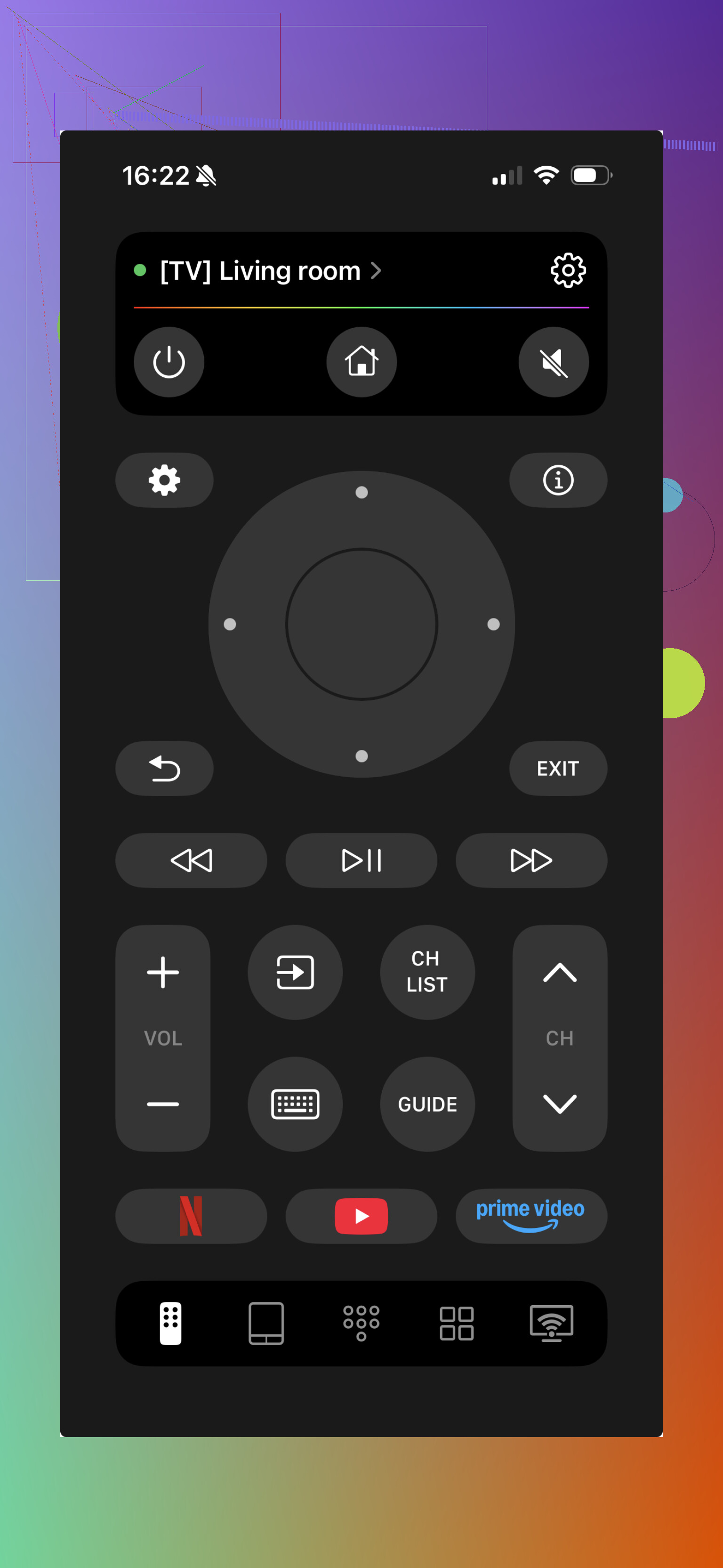Mute the TV sound

pos(554,362)
